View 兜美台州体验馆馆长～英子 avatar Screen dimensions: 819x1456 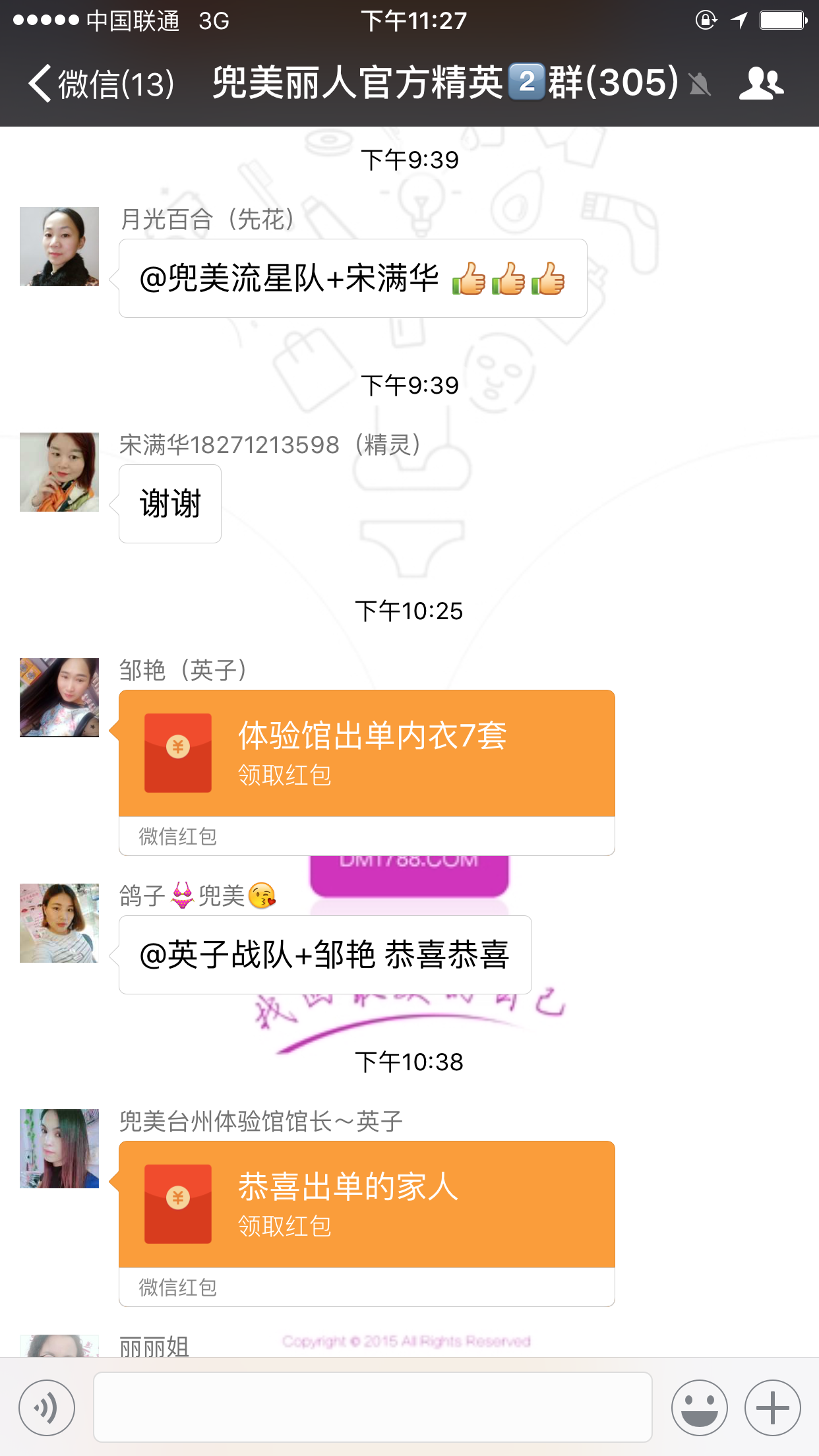tap(59, 1149)
